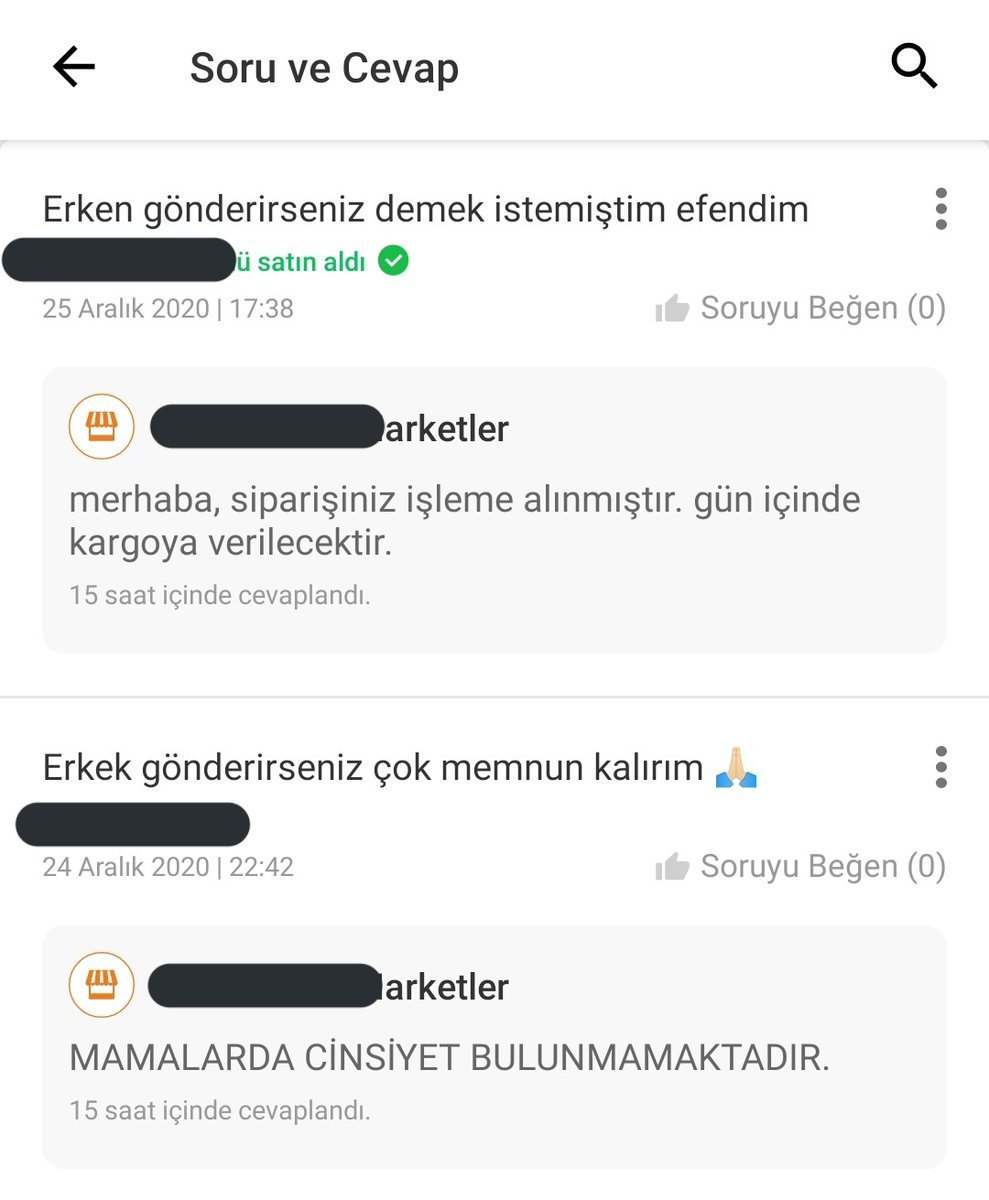
Task: Open search in Soru ve Cevap
Action: click(x=914, y=68)
